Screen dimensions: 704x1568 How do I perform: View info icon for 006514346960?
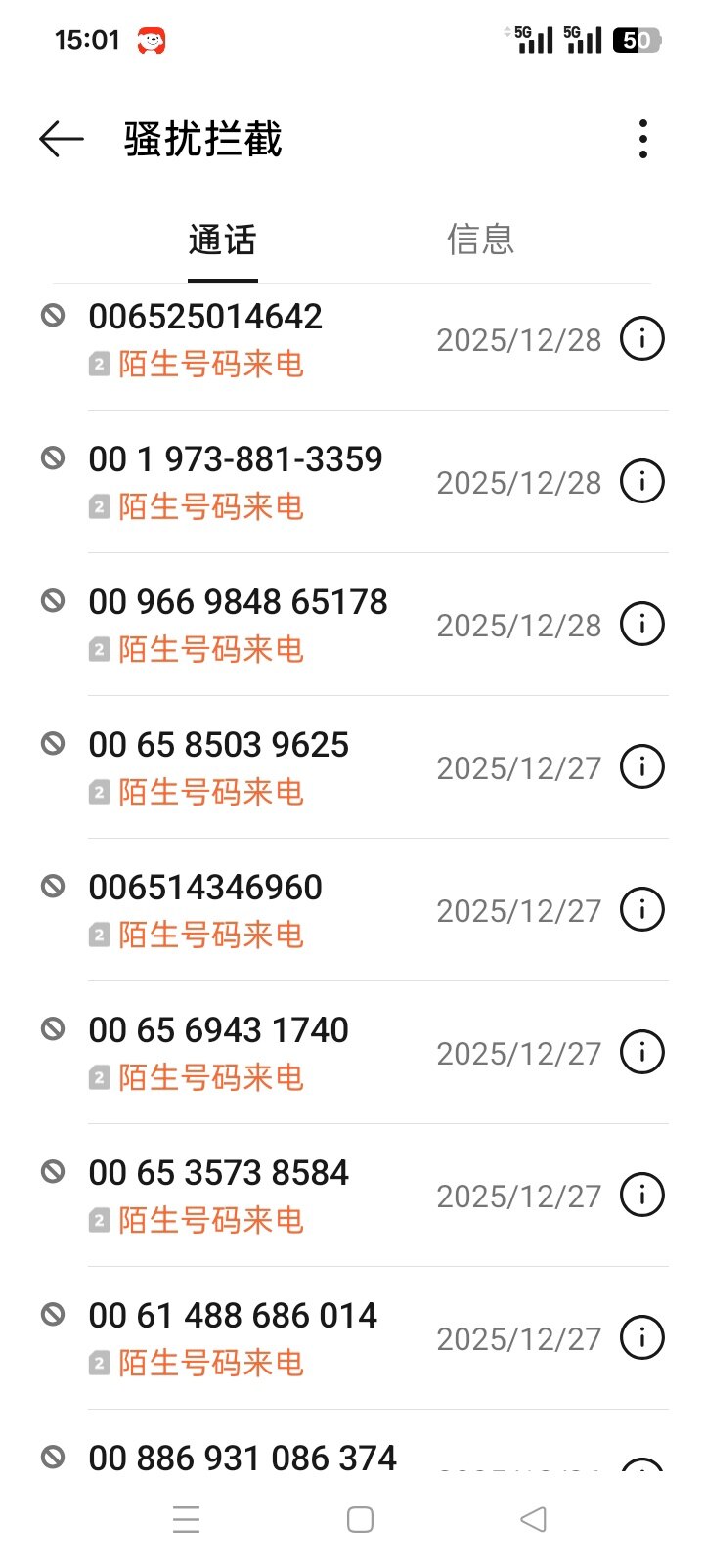tap(642, 910)
